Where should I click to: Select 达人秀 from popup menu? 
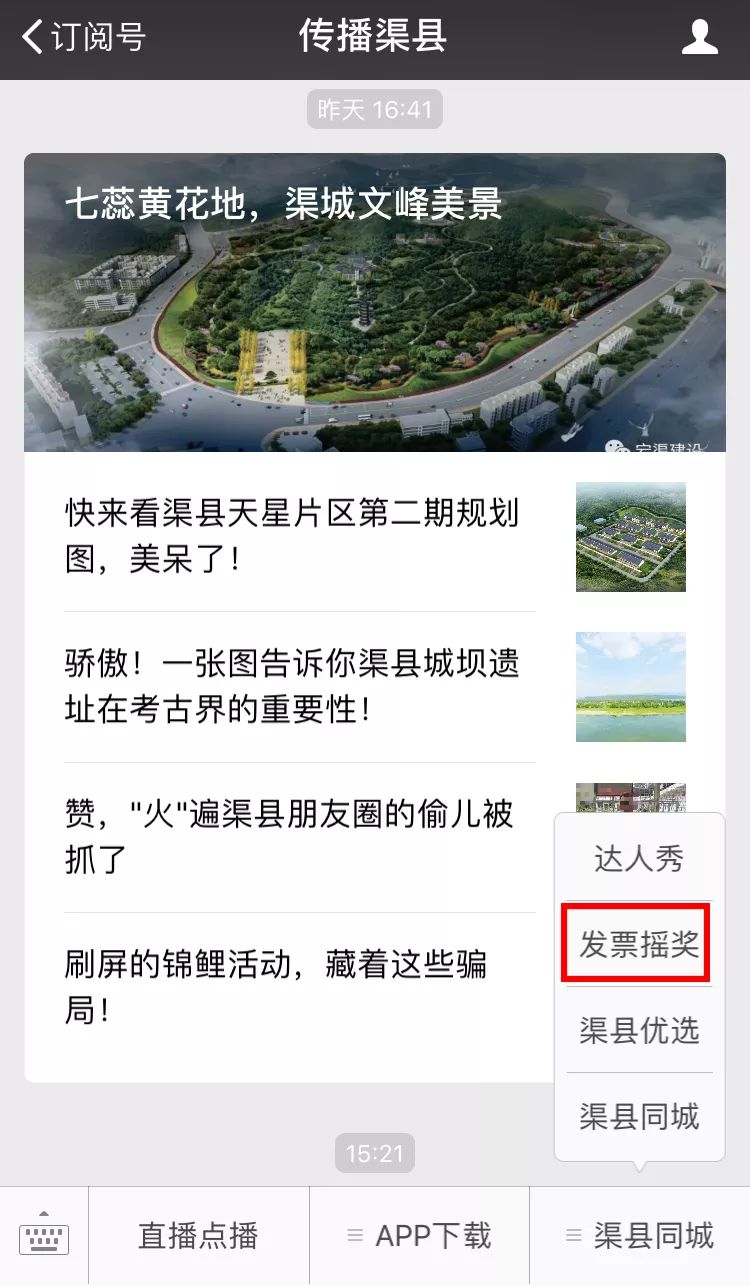tap(639, 858)
